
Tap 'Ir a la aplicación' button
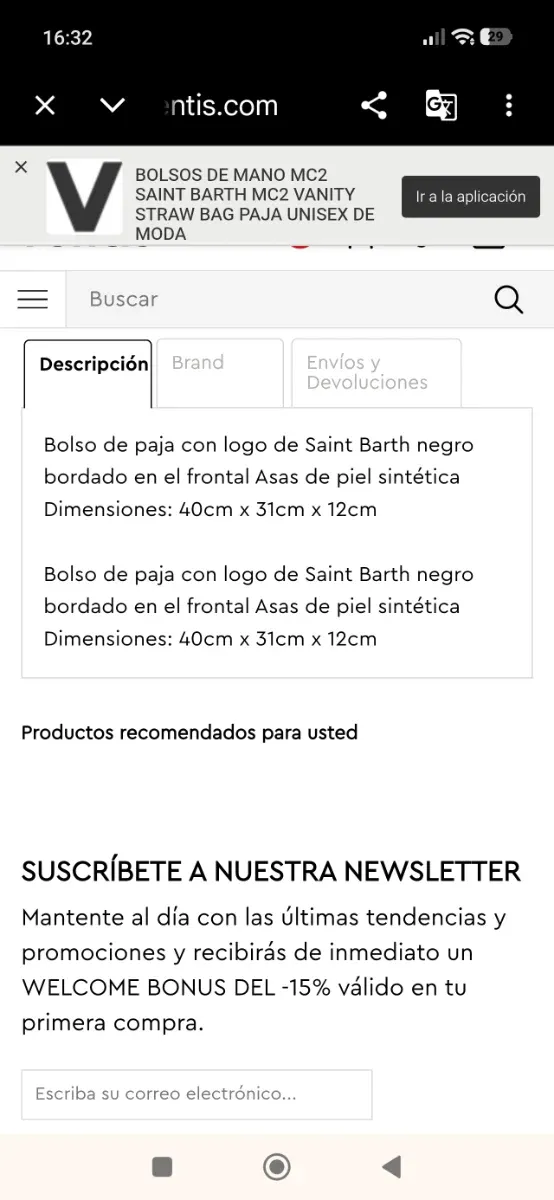[x=471, y=197]
